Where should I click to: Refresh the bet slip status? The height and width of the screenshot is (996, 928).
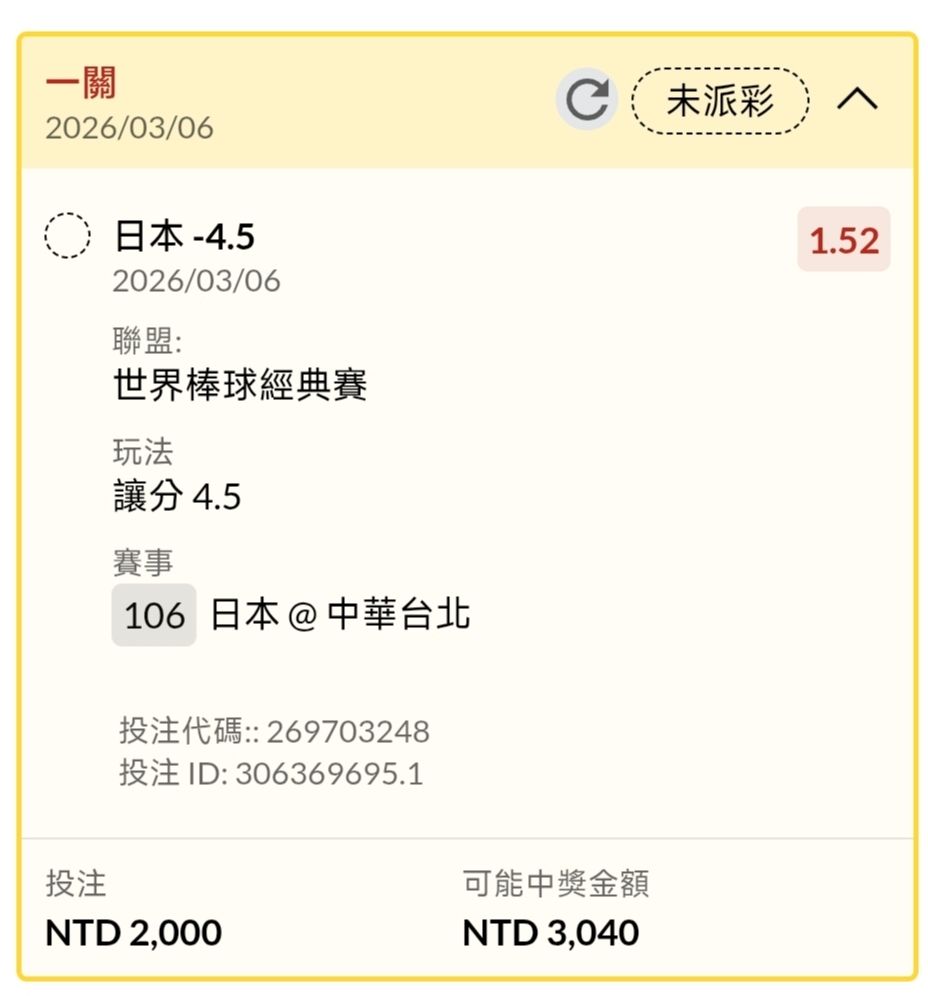(x=587, y=100)
